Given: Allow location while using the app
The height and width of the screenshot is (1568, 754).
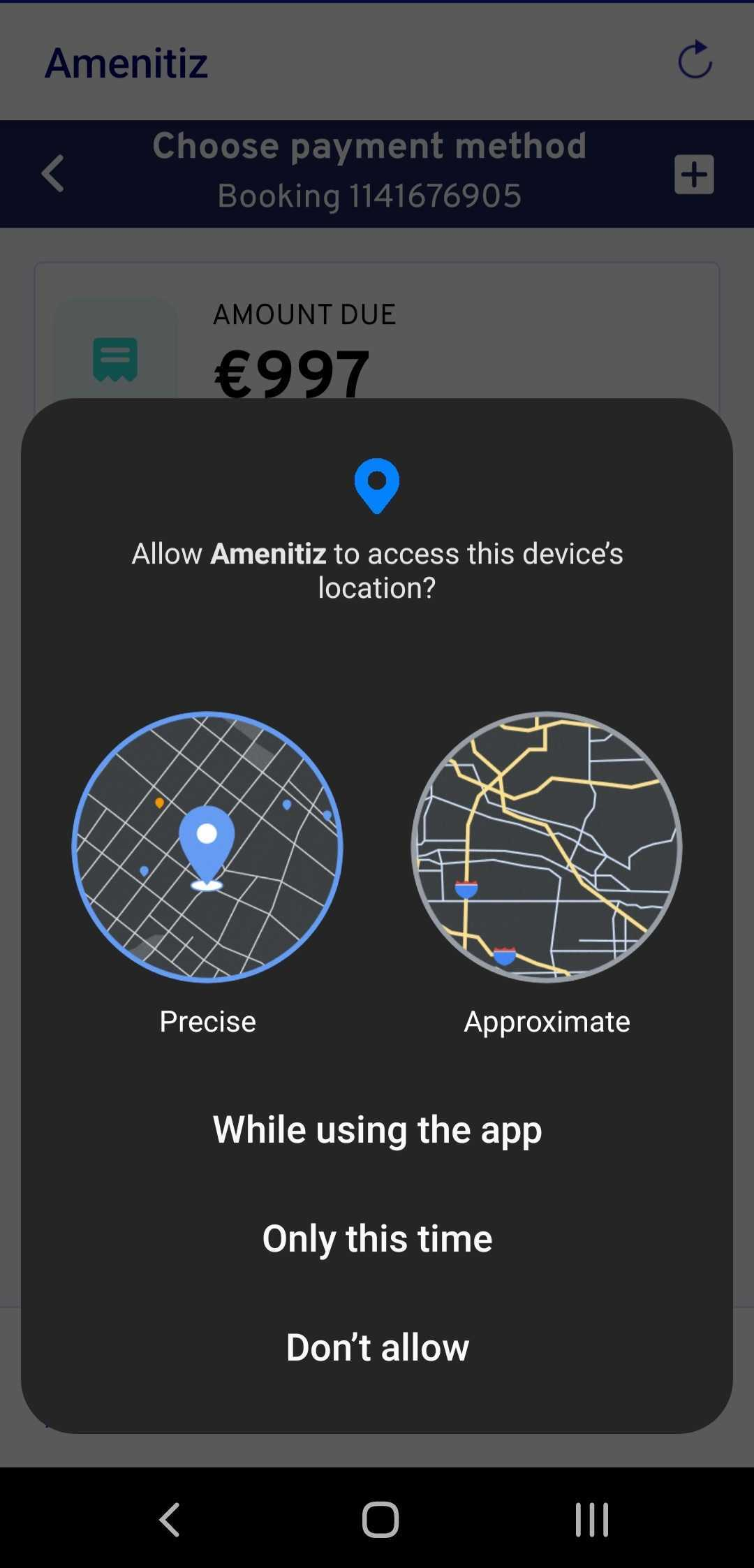Looking at the screenshot, I should pos(377,1129).
